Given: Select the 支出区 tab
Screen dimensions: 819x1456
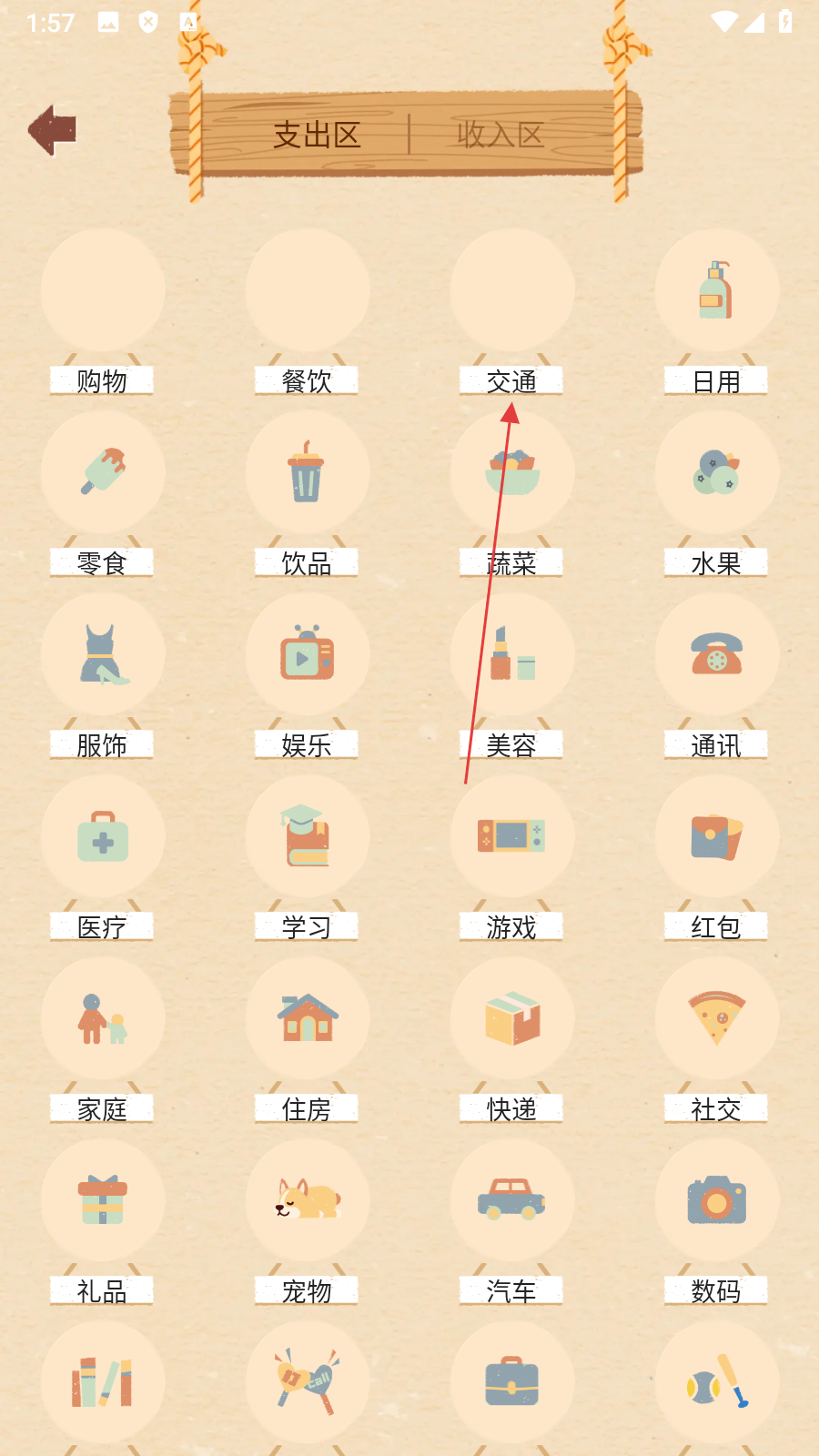Looking at the screenshot, I should tap(317, 135).
